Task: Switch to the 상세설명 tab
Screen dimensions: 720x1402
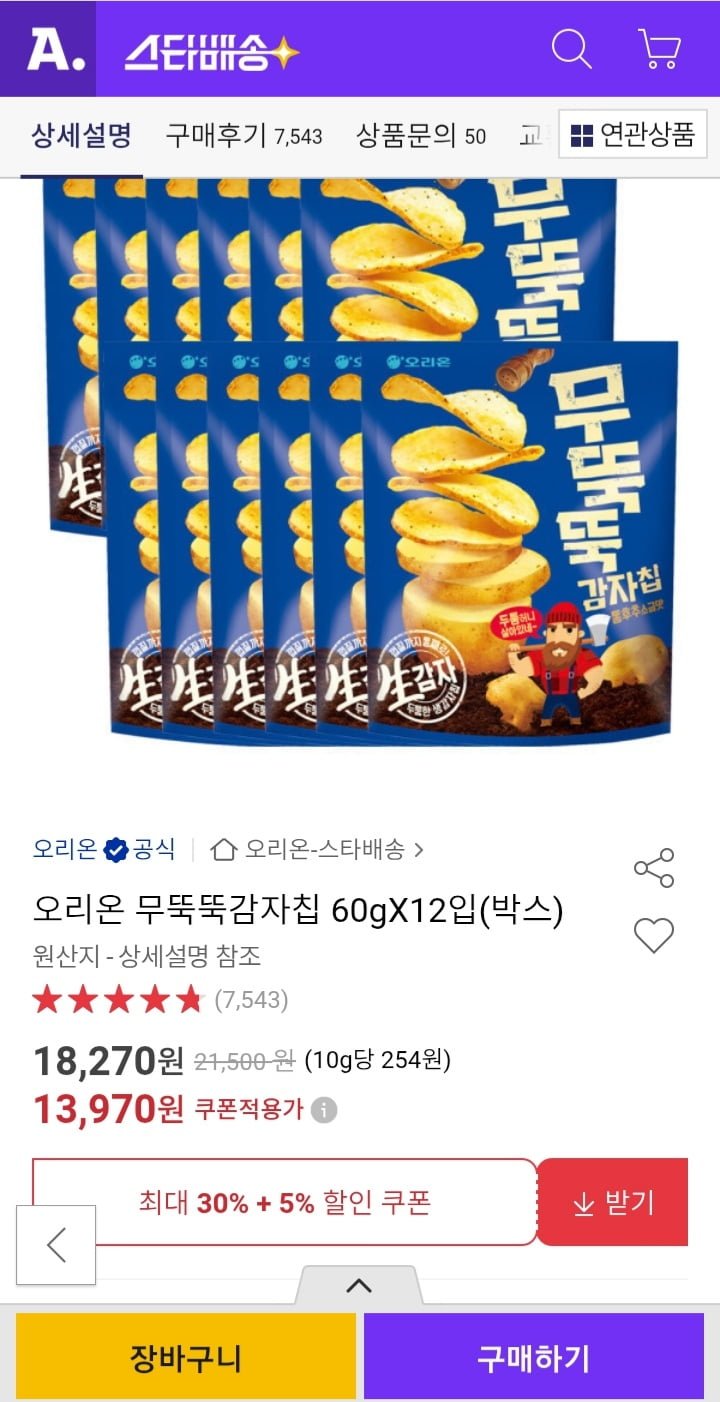Action: (x=81, y=136)
